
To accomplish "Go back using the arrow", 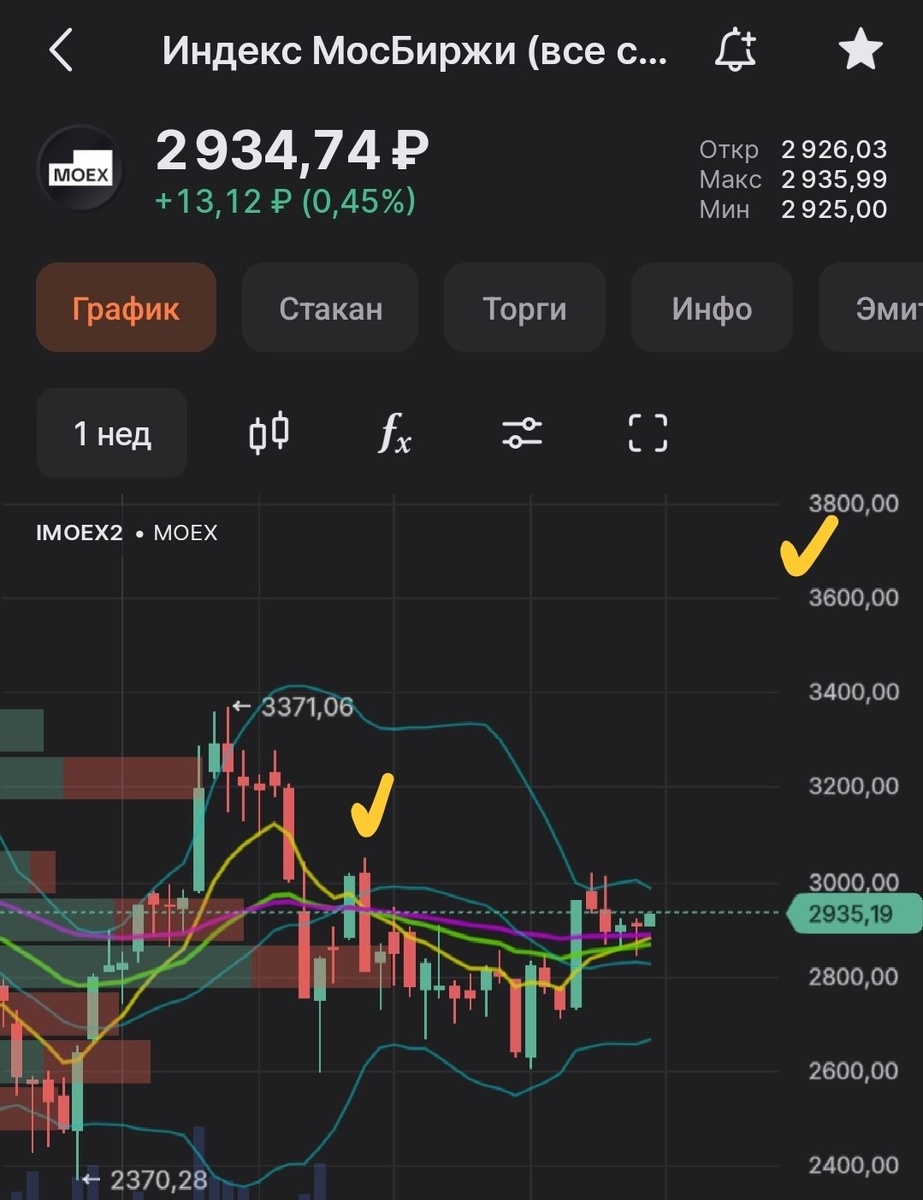I will [62, 50].
